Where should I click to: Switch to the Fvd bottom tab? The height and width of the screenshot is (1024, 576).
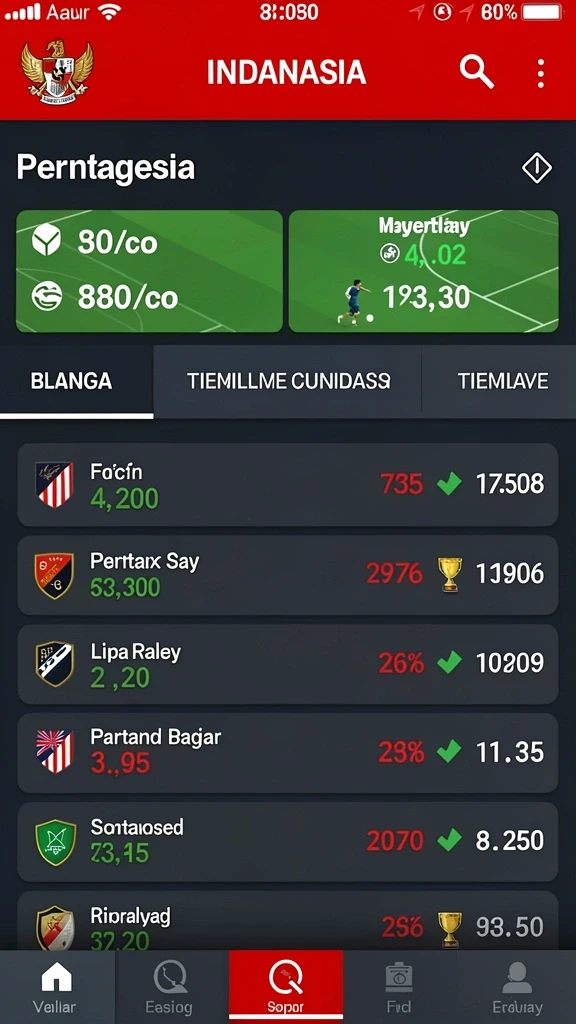click(x=400, y=987)
